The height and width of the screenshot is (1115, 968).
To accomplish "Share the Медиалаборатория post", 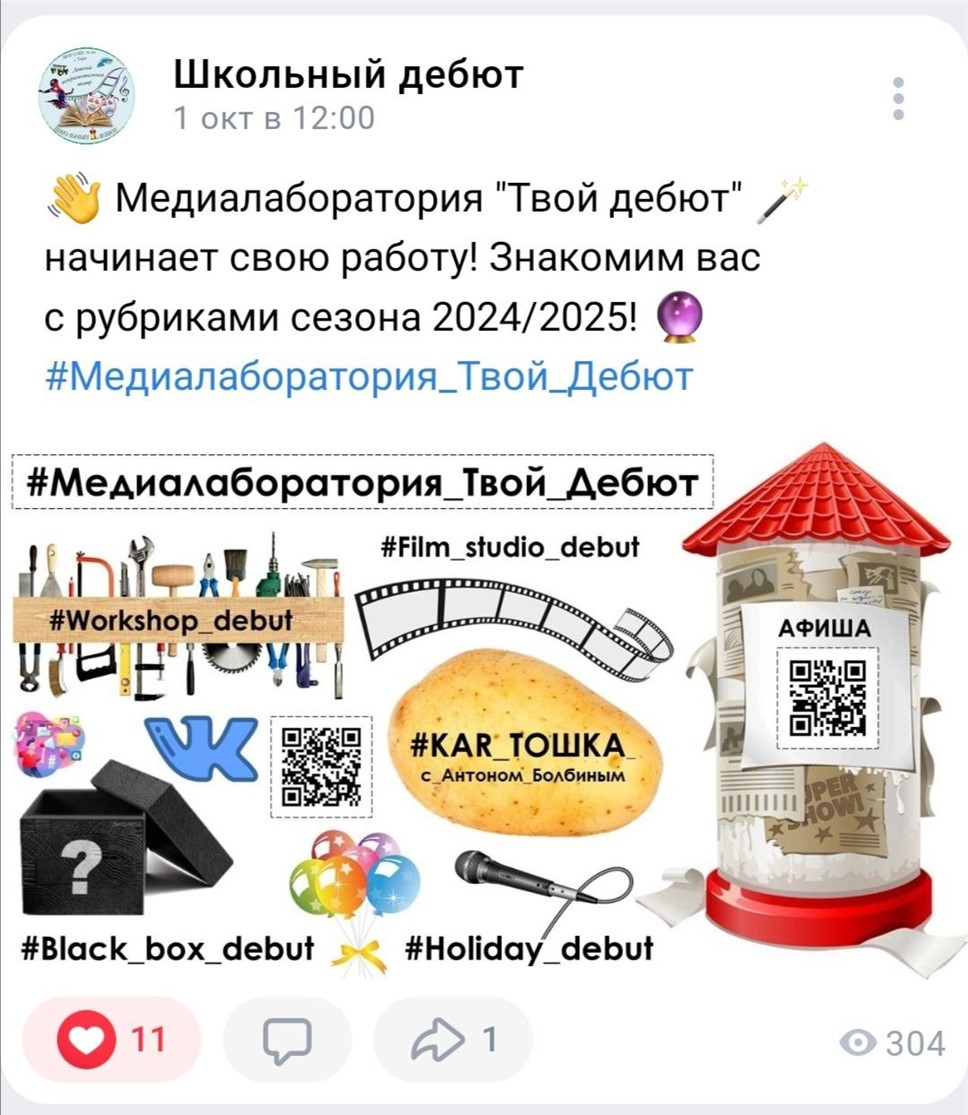I will coord(452,1040).
